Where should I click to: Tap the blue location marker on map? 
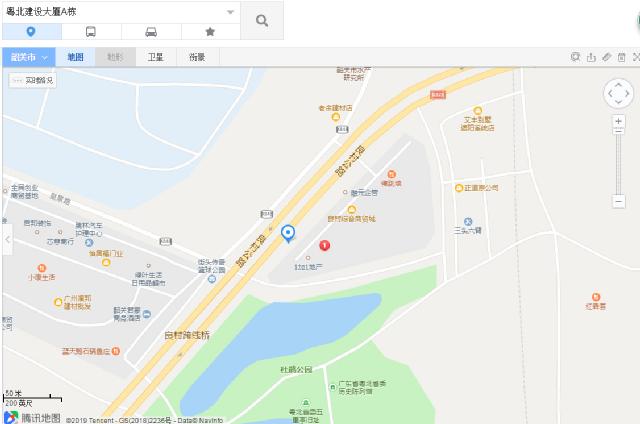289,233
